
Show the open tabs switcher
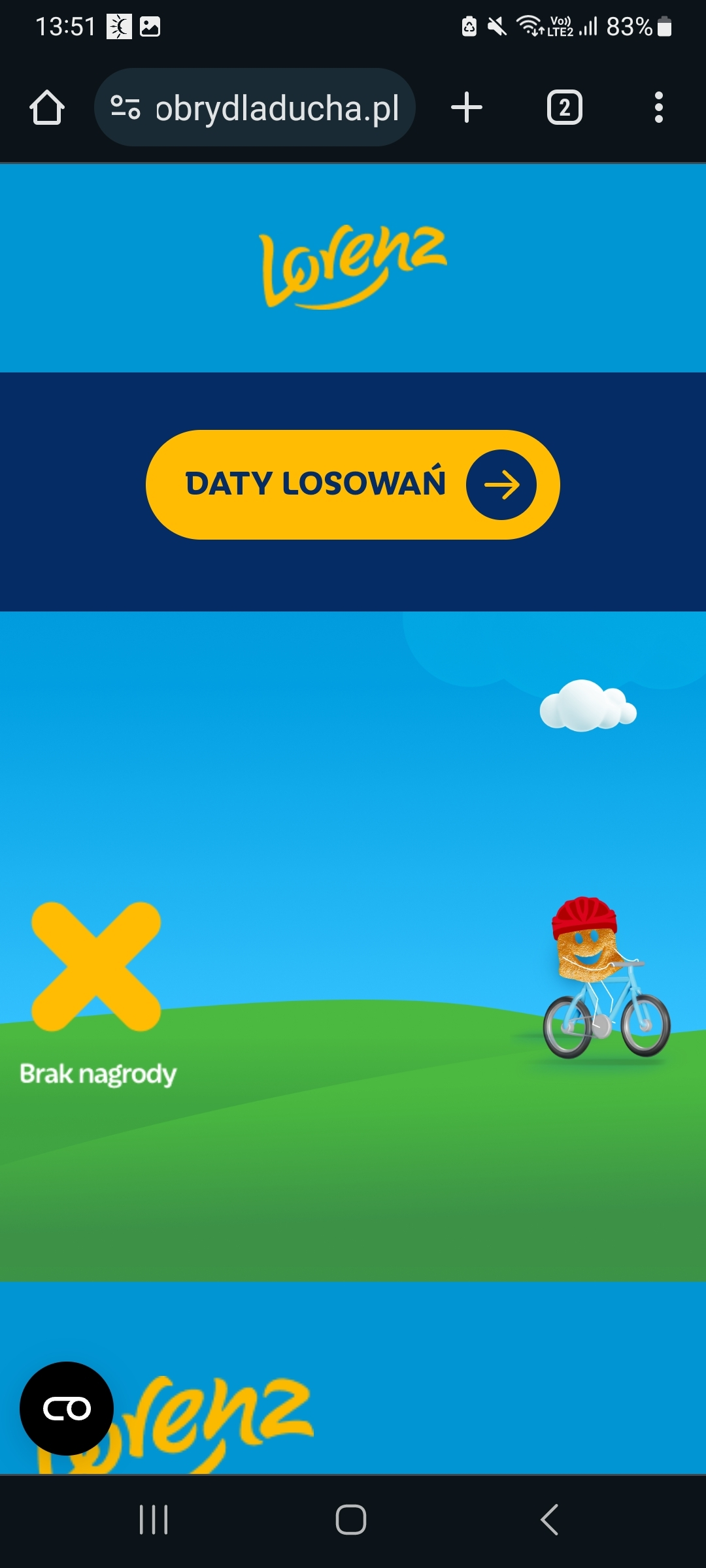pos(564,108)
